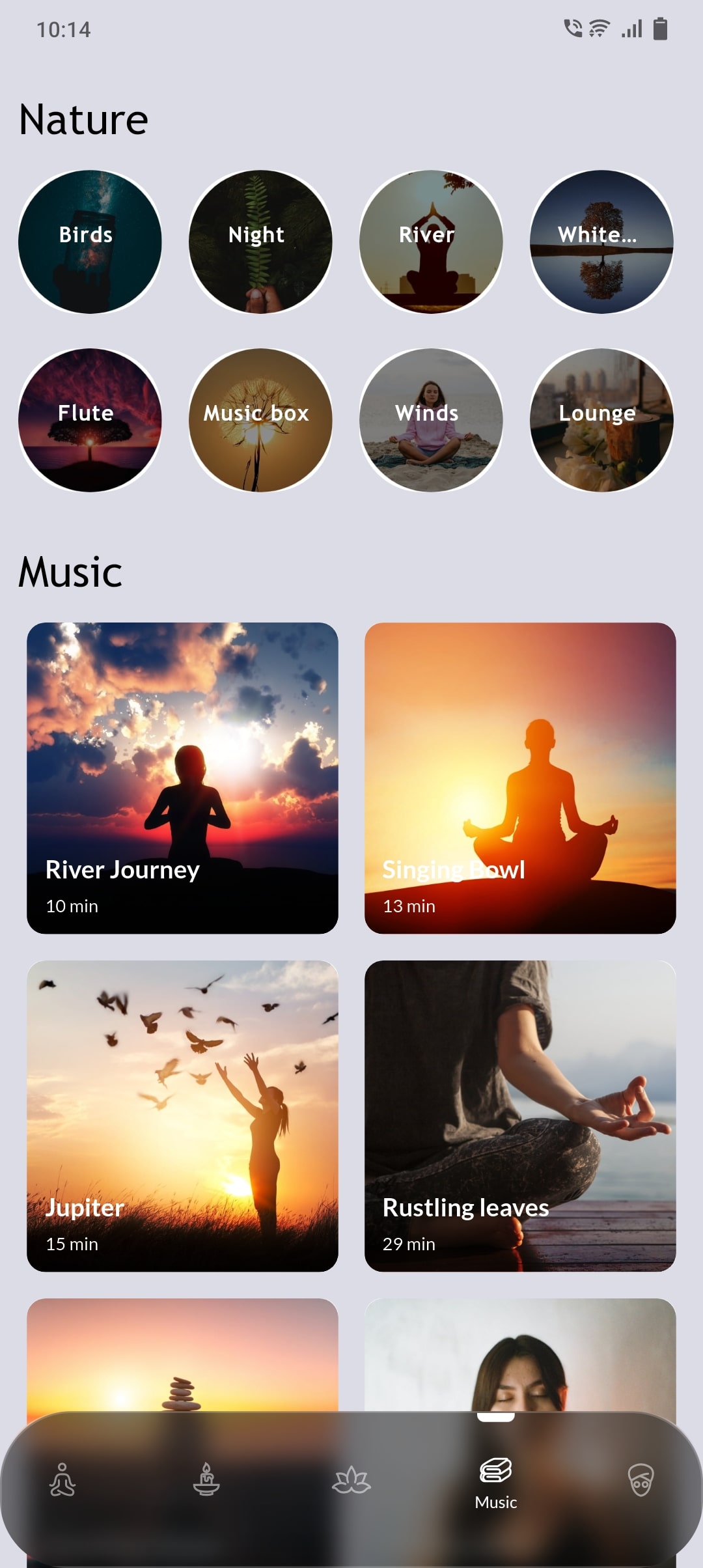Switch to the candle tab
This screenshot has height=1568, width=703.
[206, 1479]
